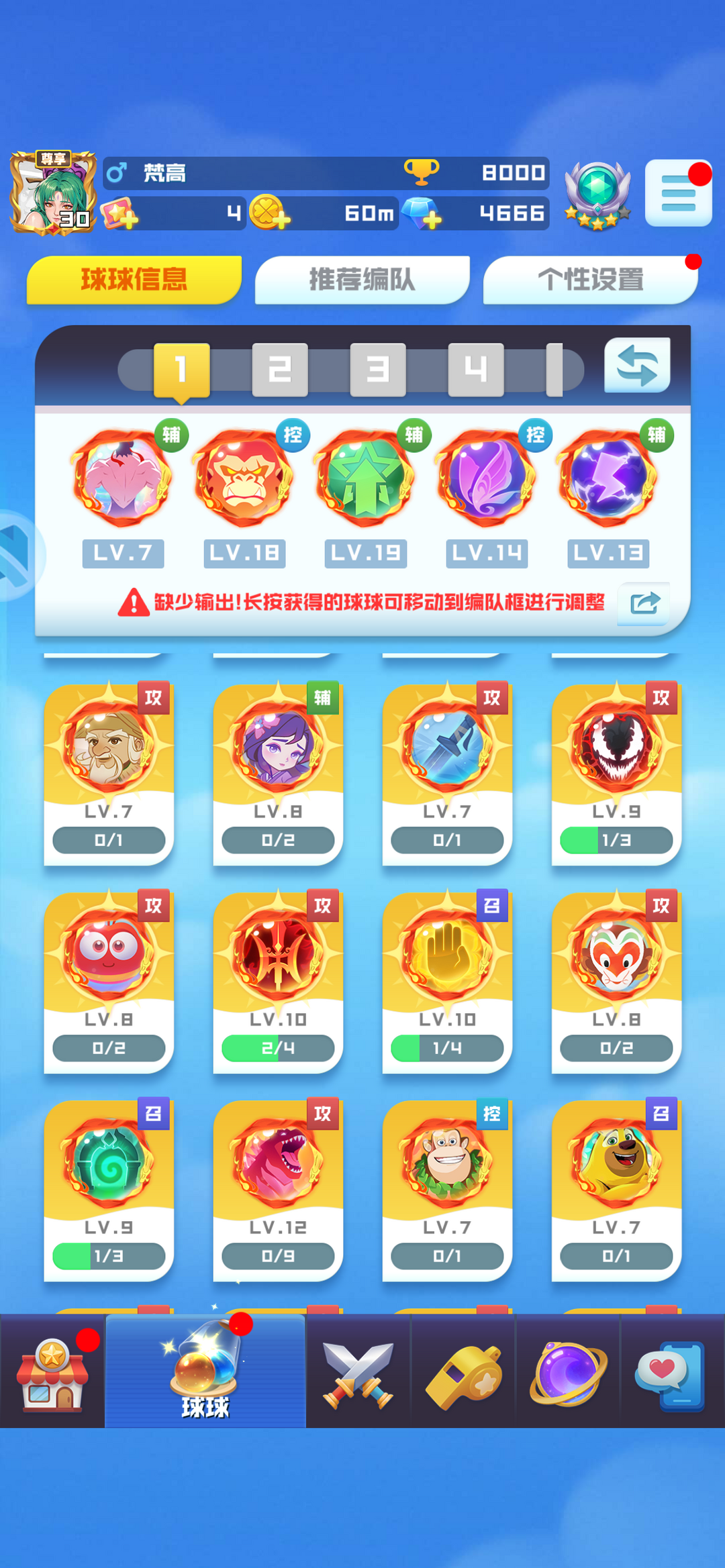The image size is (725, 1568).
Task: Tap the swap arrows team button
Action: [x=636, y=366]
